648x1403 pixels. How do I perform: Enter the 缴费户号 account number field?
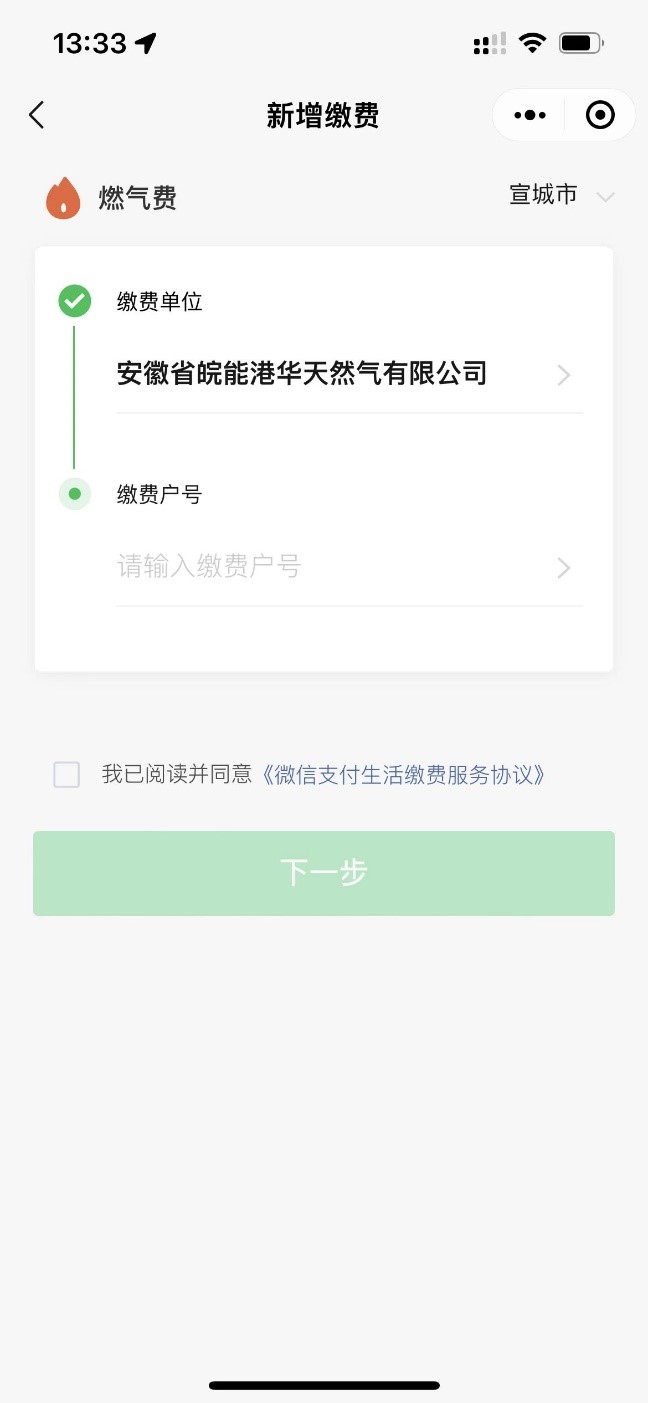[340, 568]
